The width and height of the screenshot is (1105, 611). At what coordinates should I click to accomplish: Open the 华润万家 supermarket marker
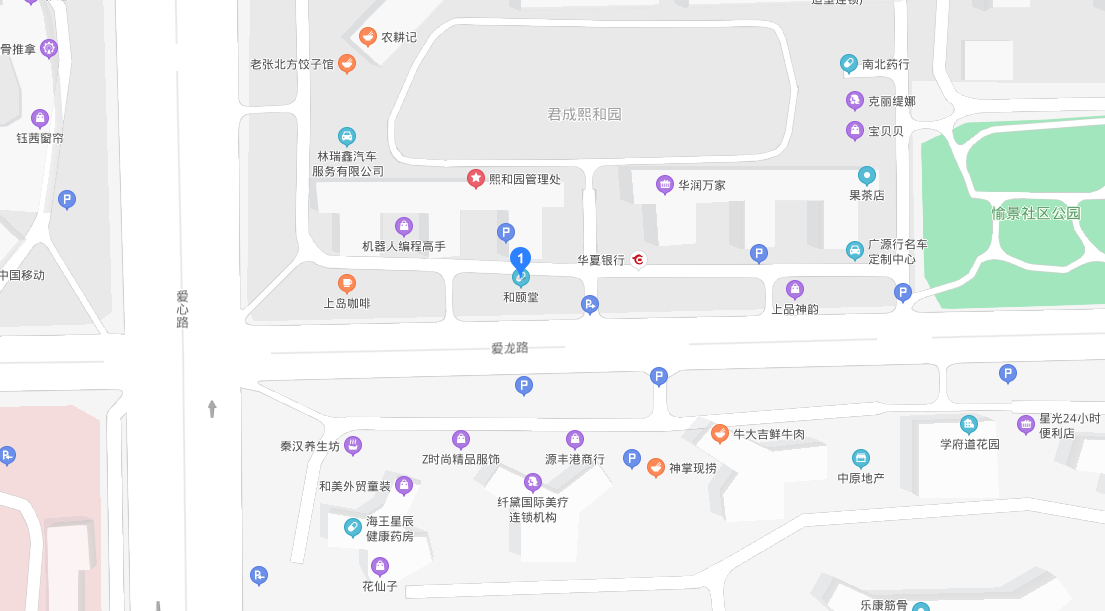tap(665, 184)
